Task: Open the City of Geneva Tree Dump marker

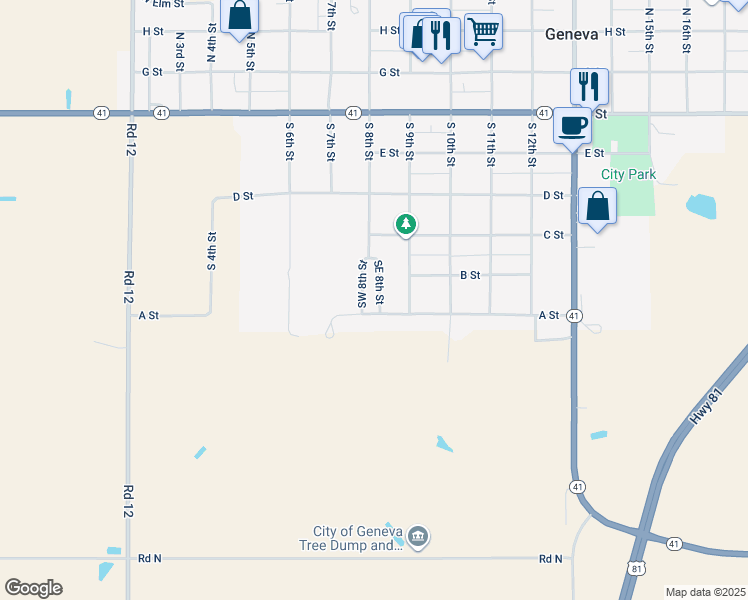Action: [419, 538]
